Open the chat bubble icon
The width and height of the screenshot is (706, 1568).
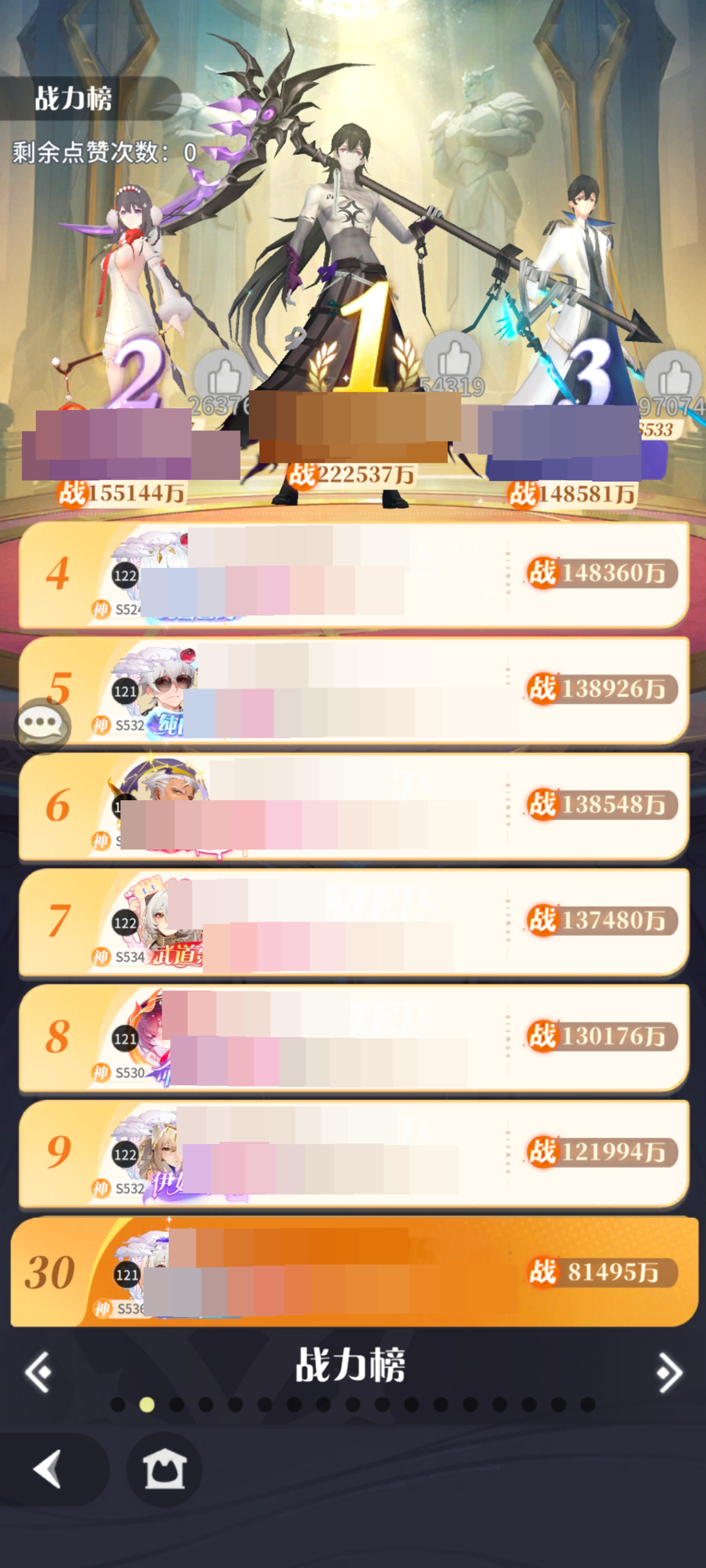point(41,724)
